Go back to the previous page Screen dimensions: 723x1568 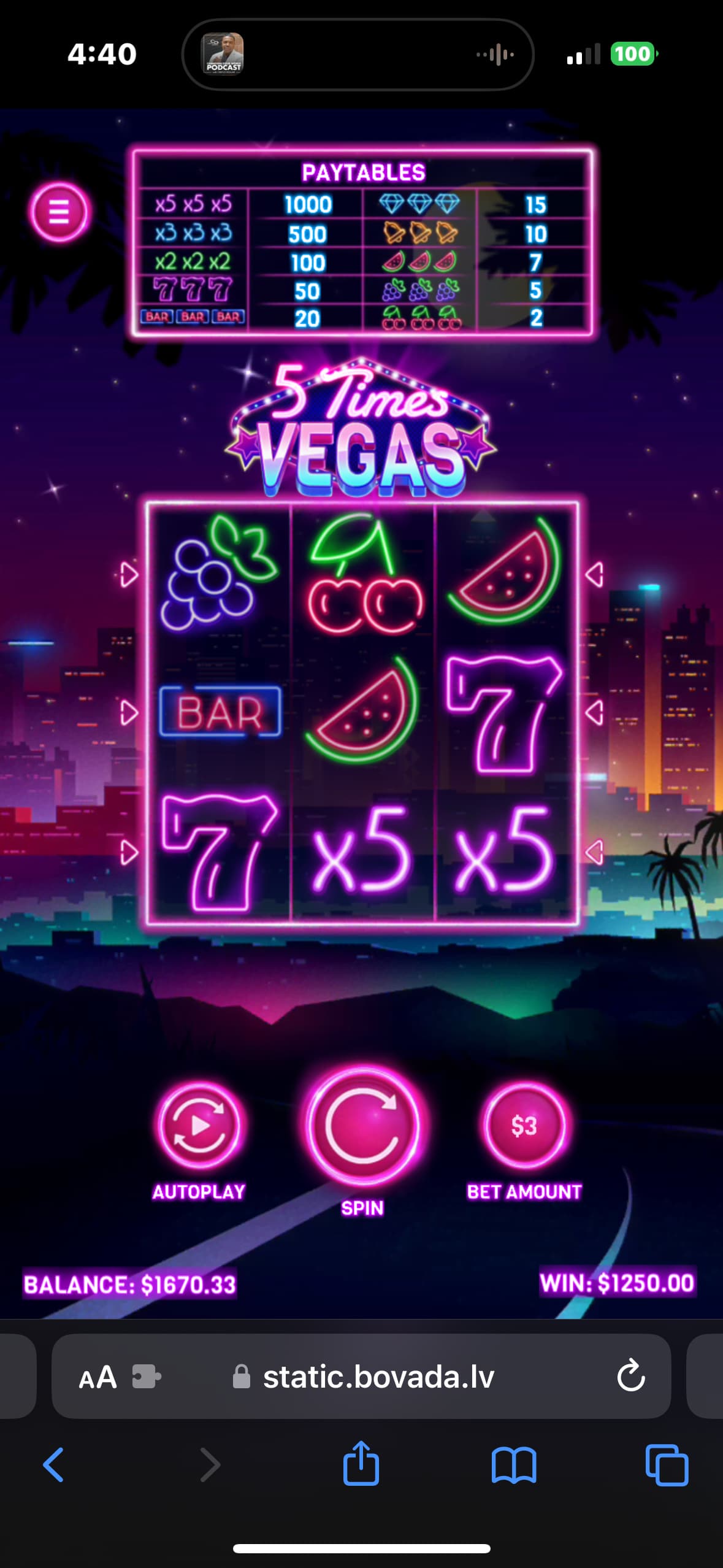(x=53, y=1465)
